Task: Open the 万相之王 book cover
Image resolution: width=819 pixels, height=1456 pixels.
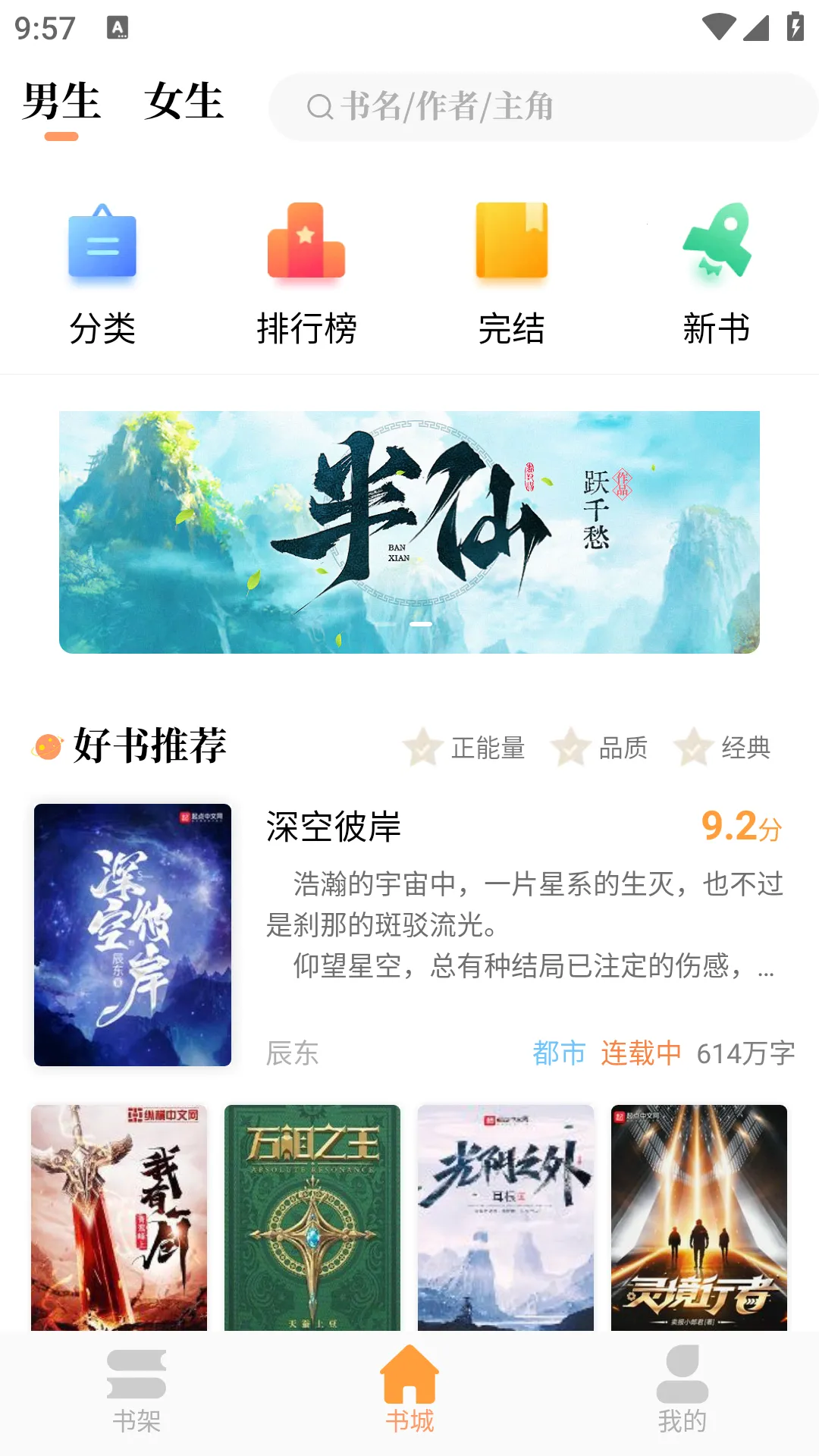Action: pos(312,1217)
